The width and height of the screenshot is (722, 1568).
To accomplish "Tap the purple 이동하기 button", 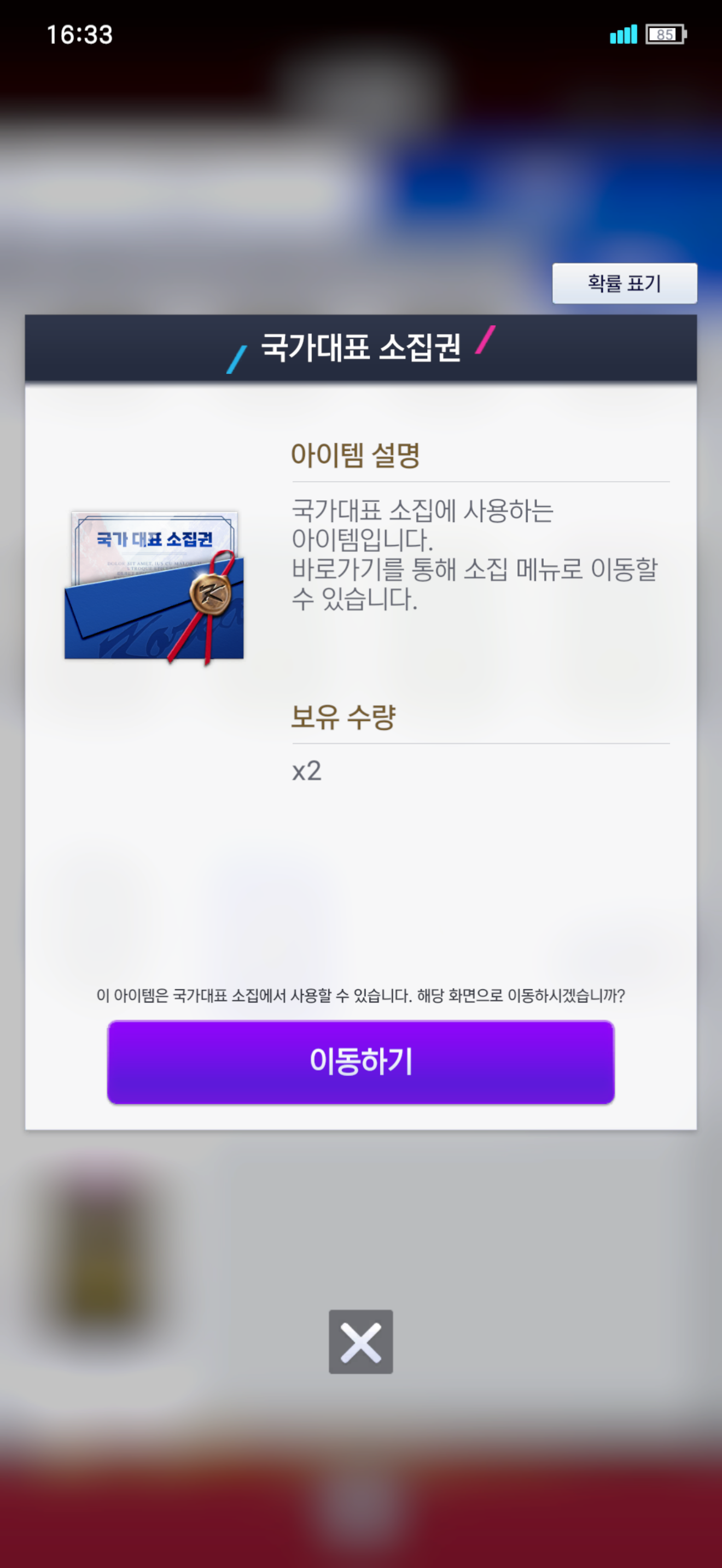I will (x=360, y=1062).
